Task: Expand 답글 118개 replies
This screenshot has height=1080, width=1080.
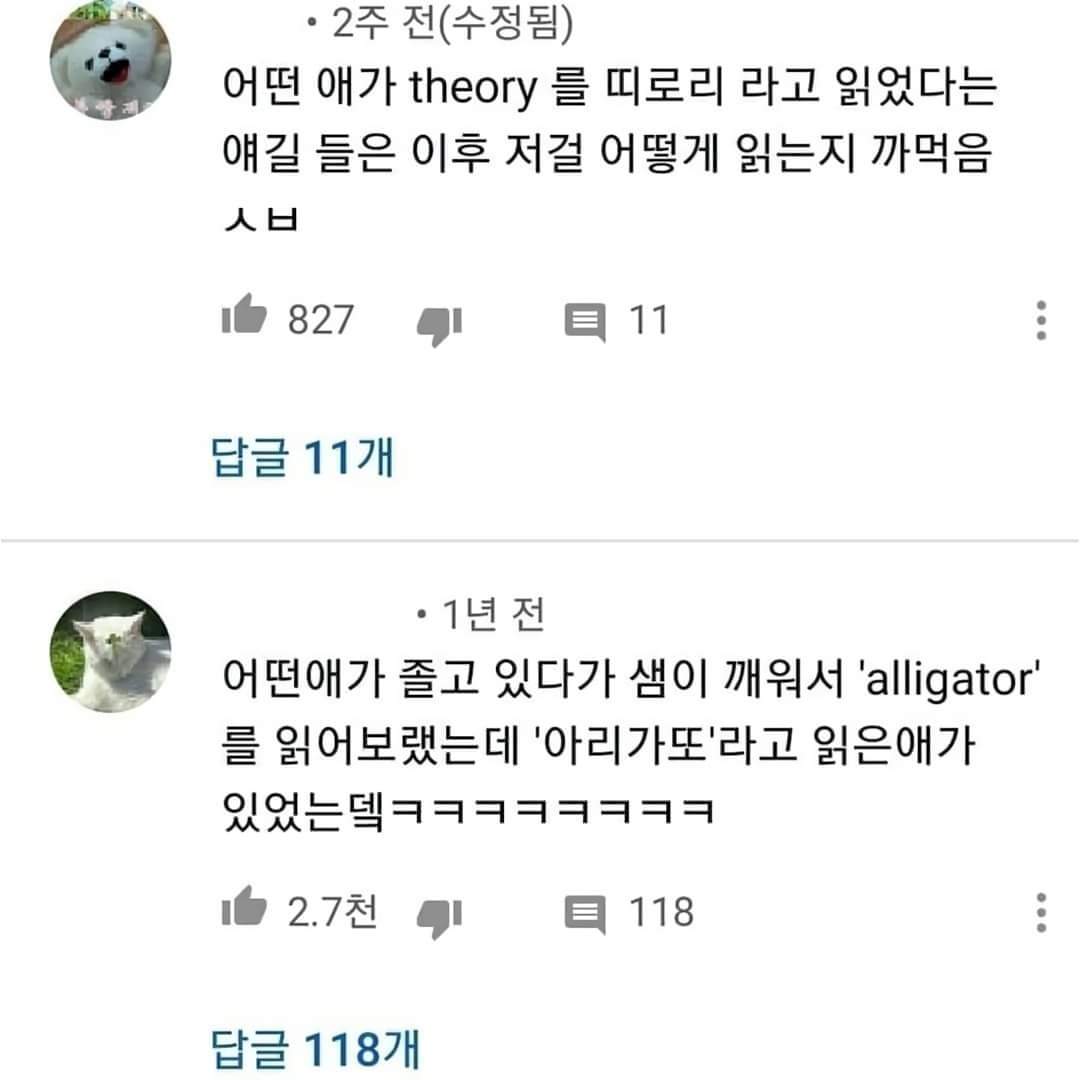Action: coord(316,1050)
